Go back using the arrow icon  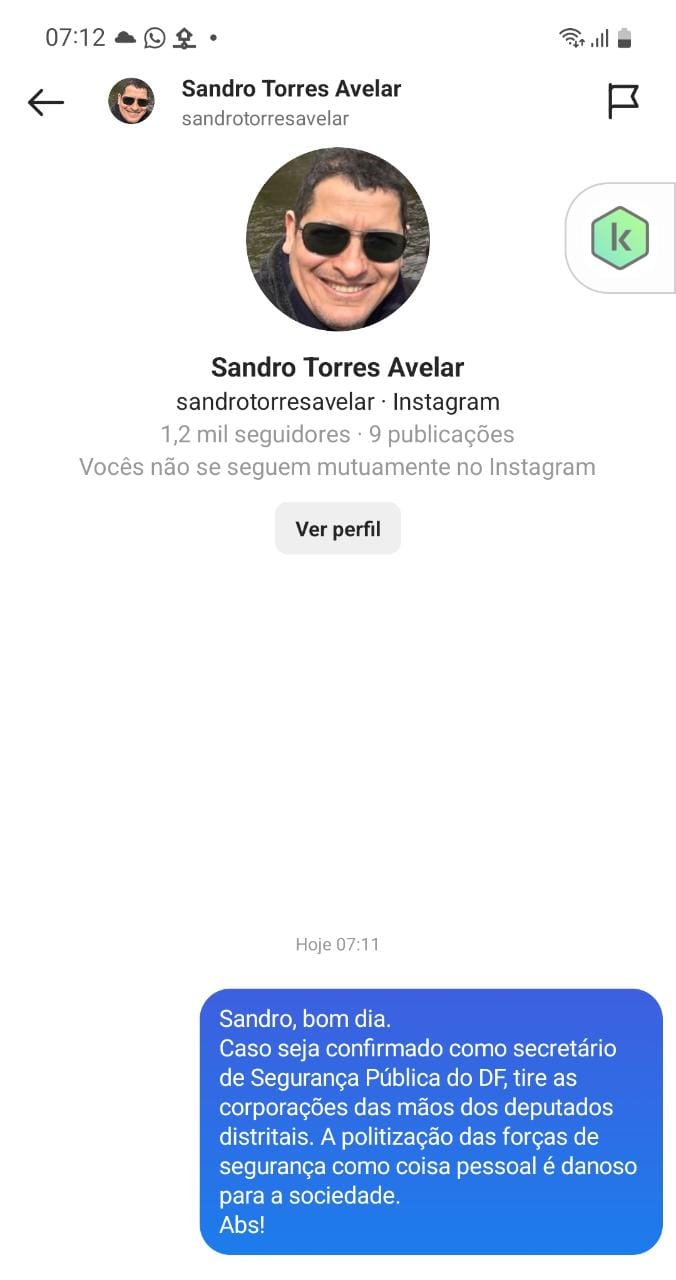point(46,102)
